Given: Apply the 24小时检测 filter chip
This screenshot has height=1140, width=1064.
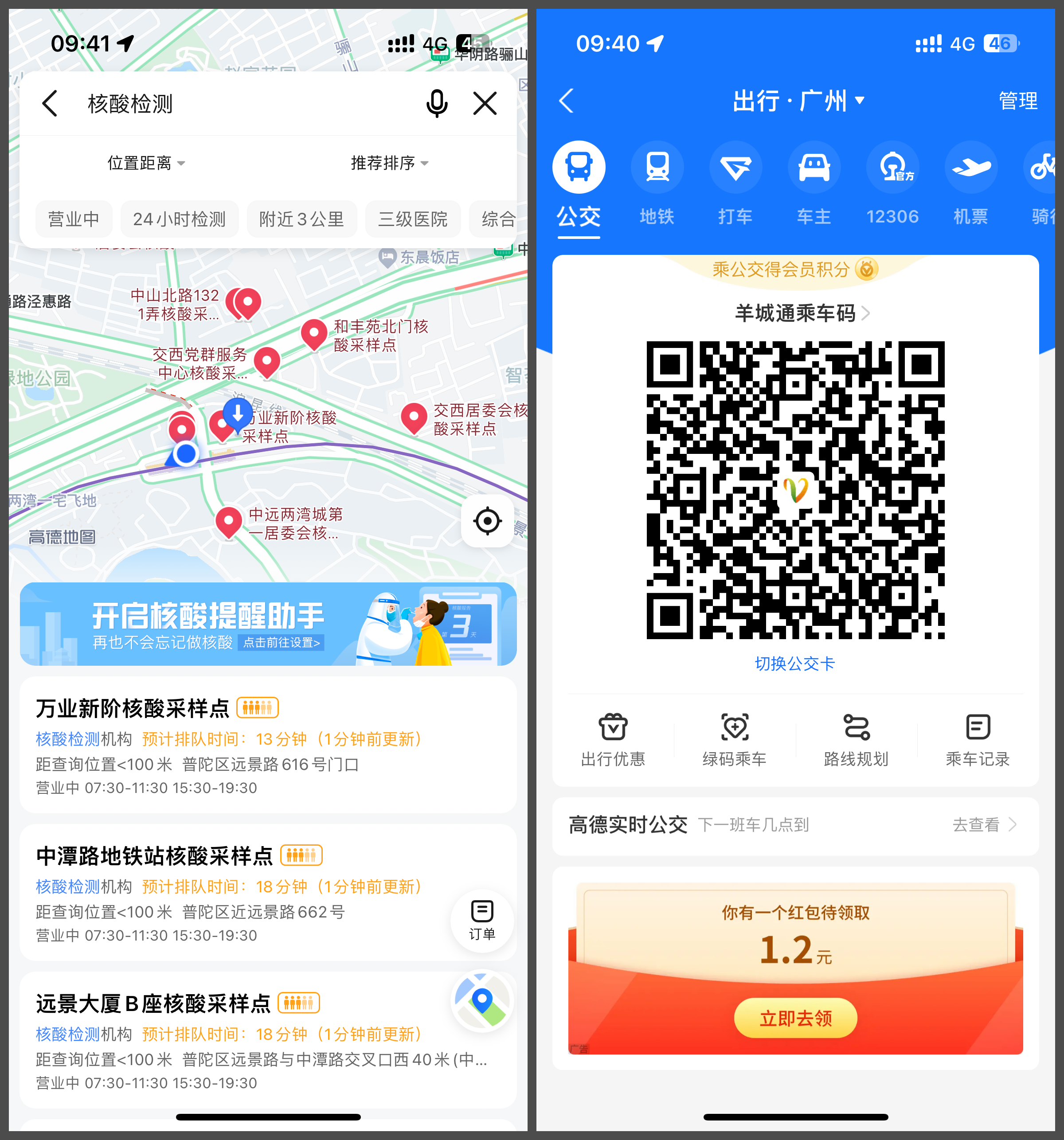Looking at the screenshot, I should (x=179, y=219).
